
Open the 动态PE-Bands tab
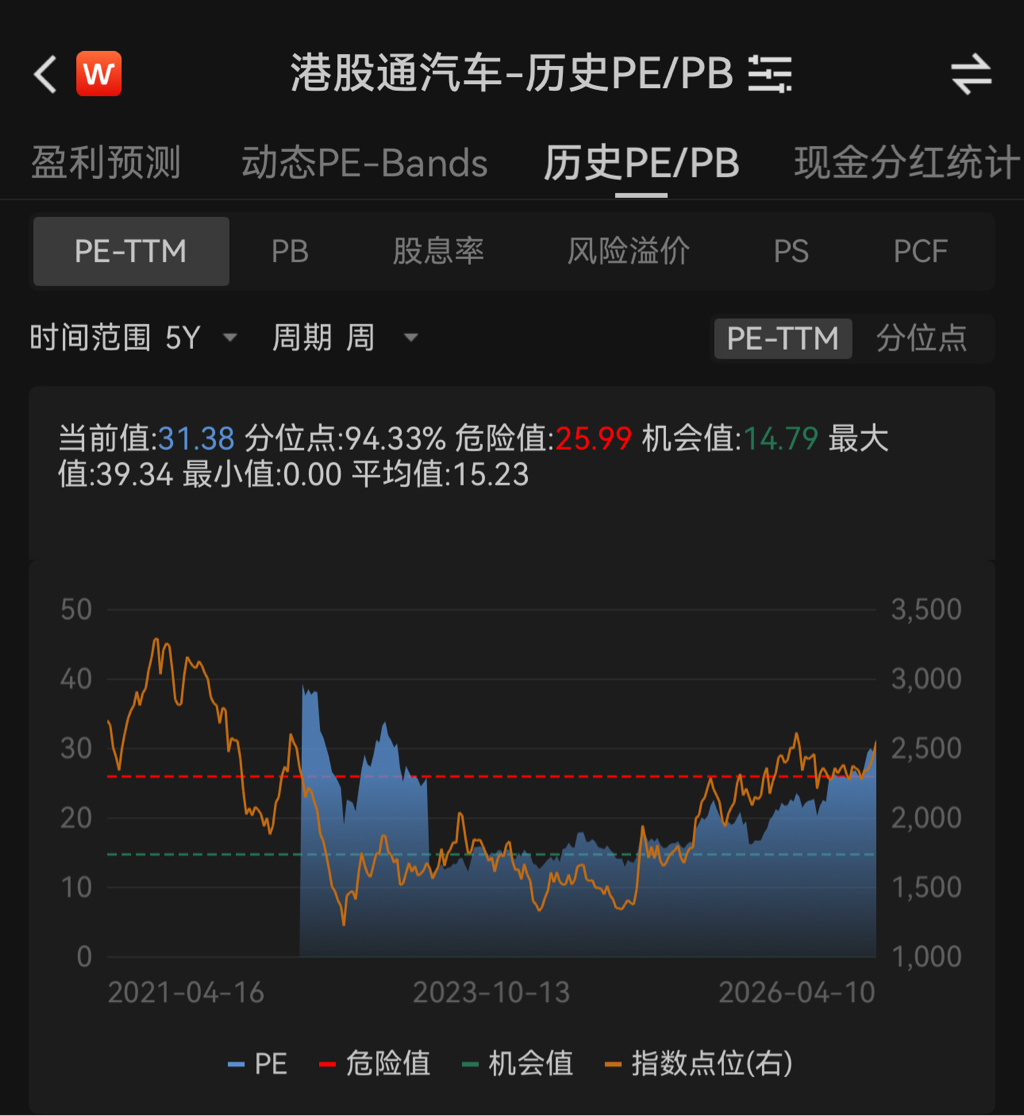pos(364,163)
